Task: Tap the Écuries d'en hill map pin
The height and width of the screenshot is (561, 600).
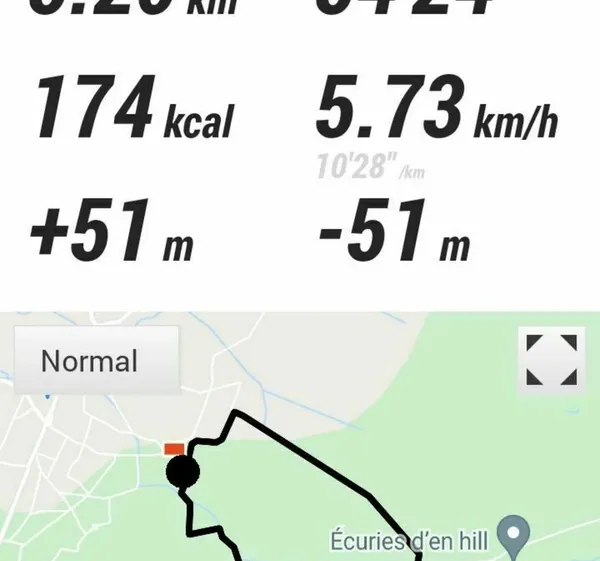Action: (514, 538)
